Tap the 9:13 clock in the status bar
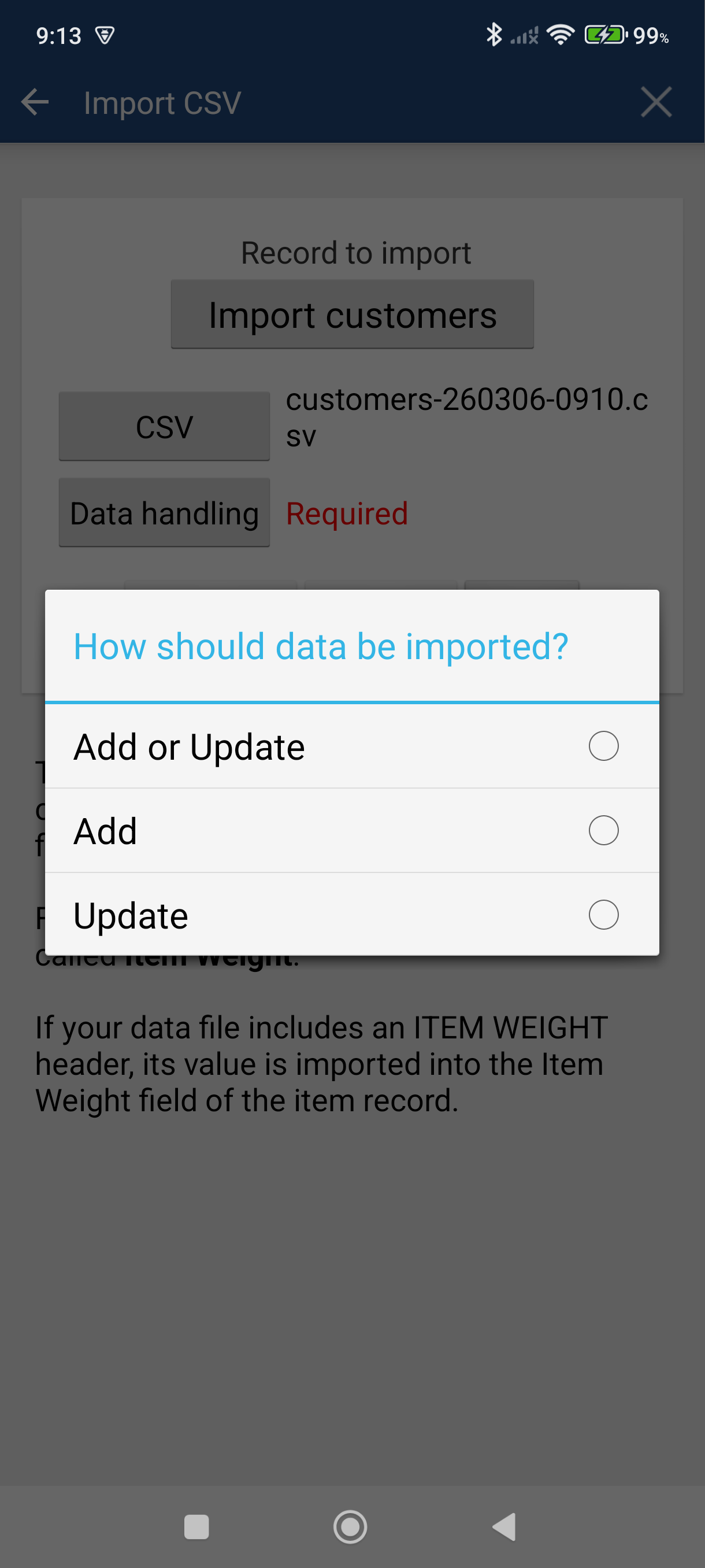705x1568 pixels. click(59, 36)
